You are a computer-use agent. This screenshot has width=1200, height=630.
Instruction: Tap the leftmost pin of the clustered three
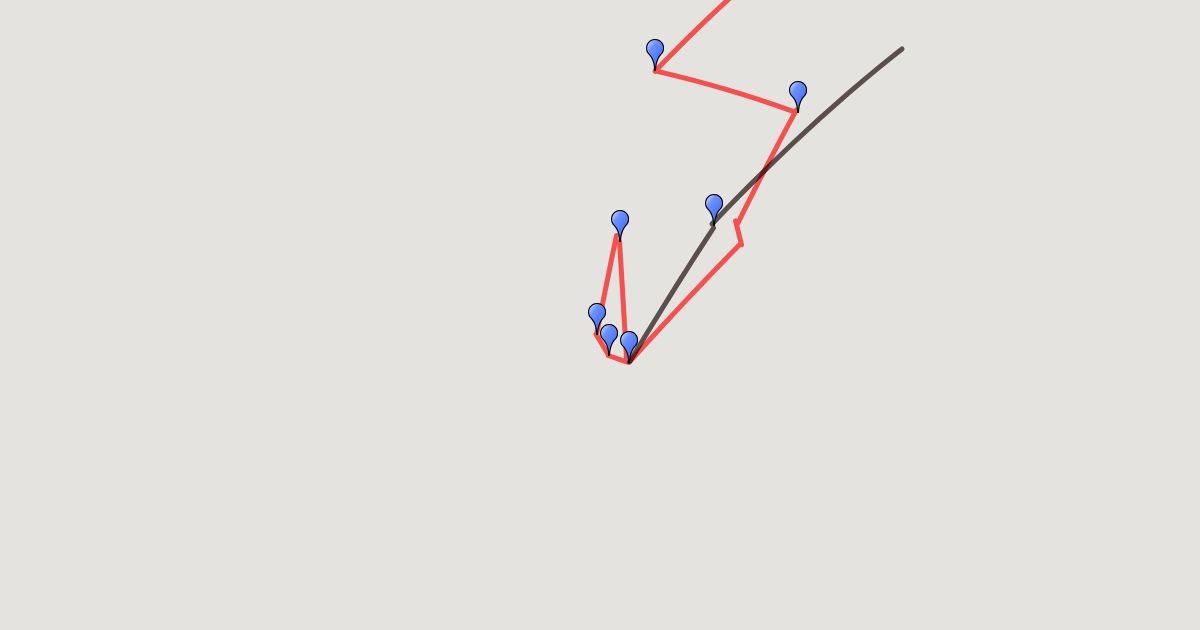pos(597,316)
